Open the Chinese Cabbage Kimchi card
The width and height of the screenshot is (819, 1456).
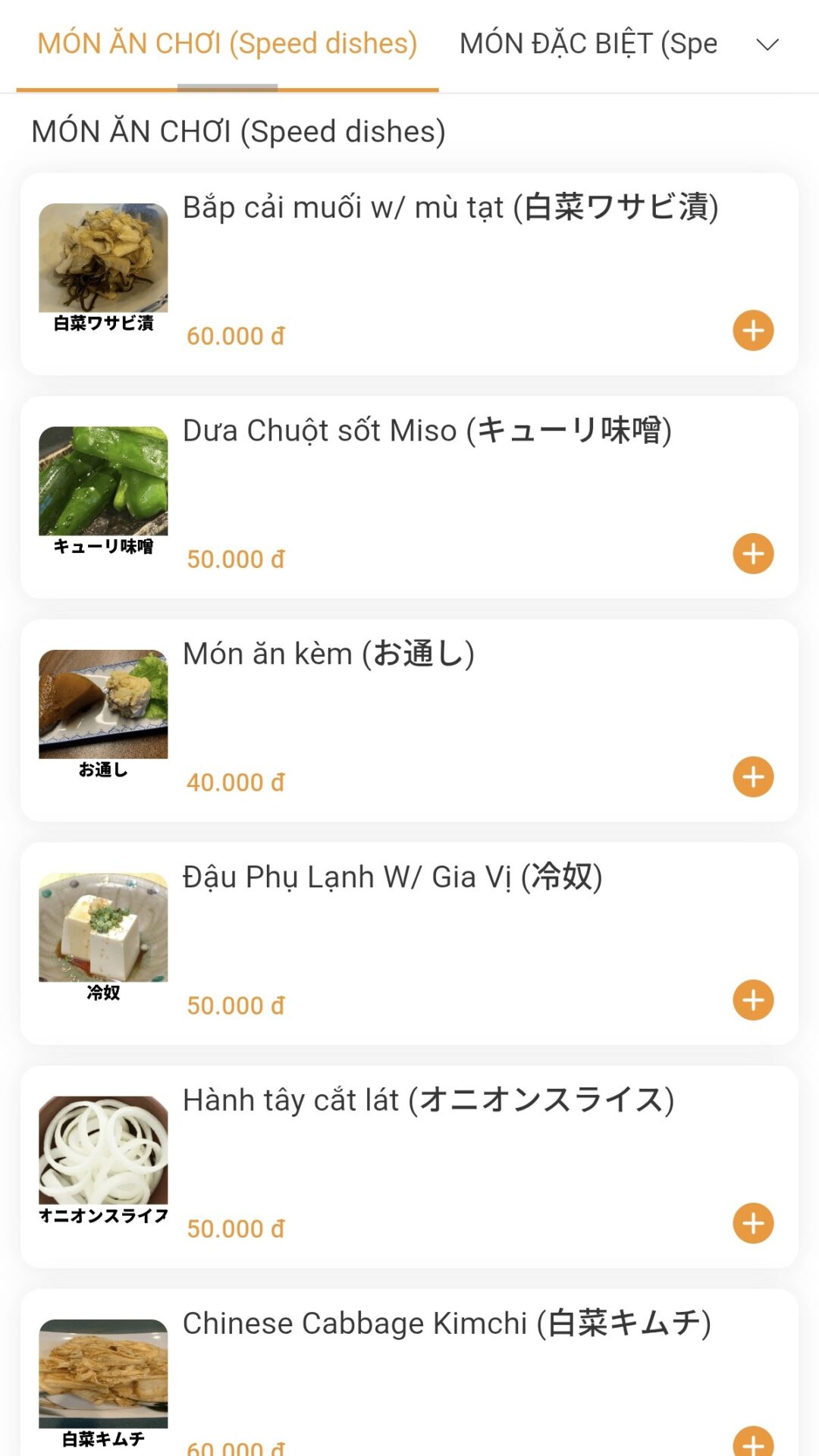(x=409, y=1373)
